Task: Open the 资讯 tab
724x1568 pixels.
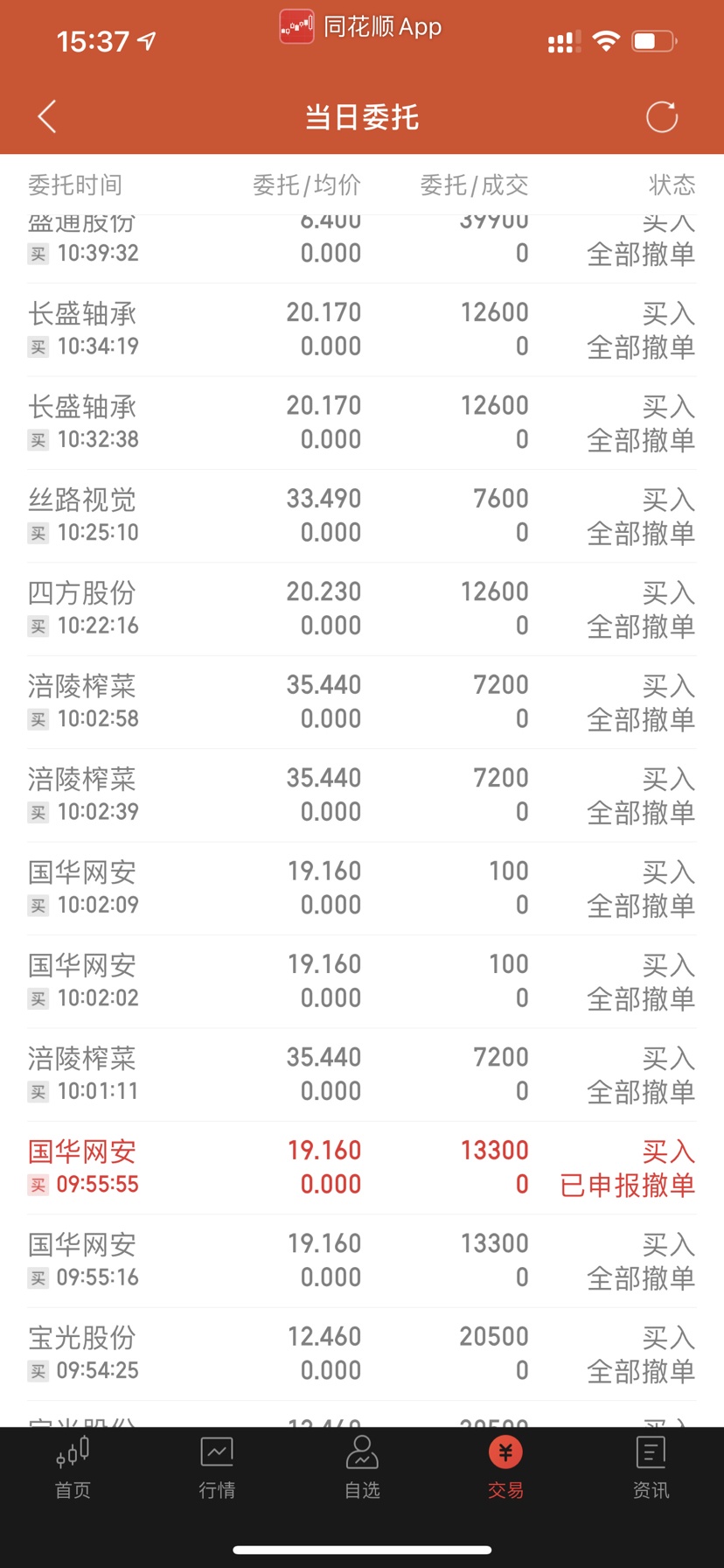Action: click(x=651, y=1467)
